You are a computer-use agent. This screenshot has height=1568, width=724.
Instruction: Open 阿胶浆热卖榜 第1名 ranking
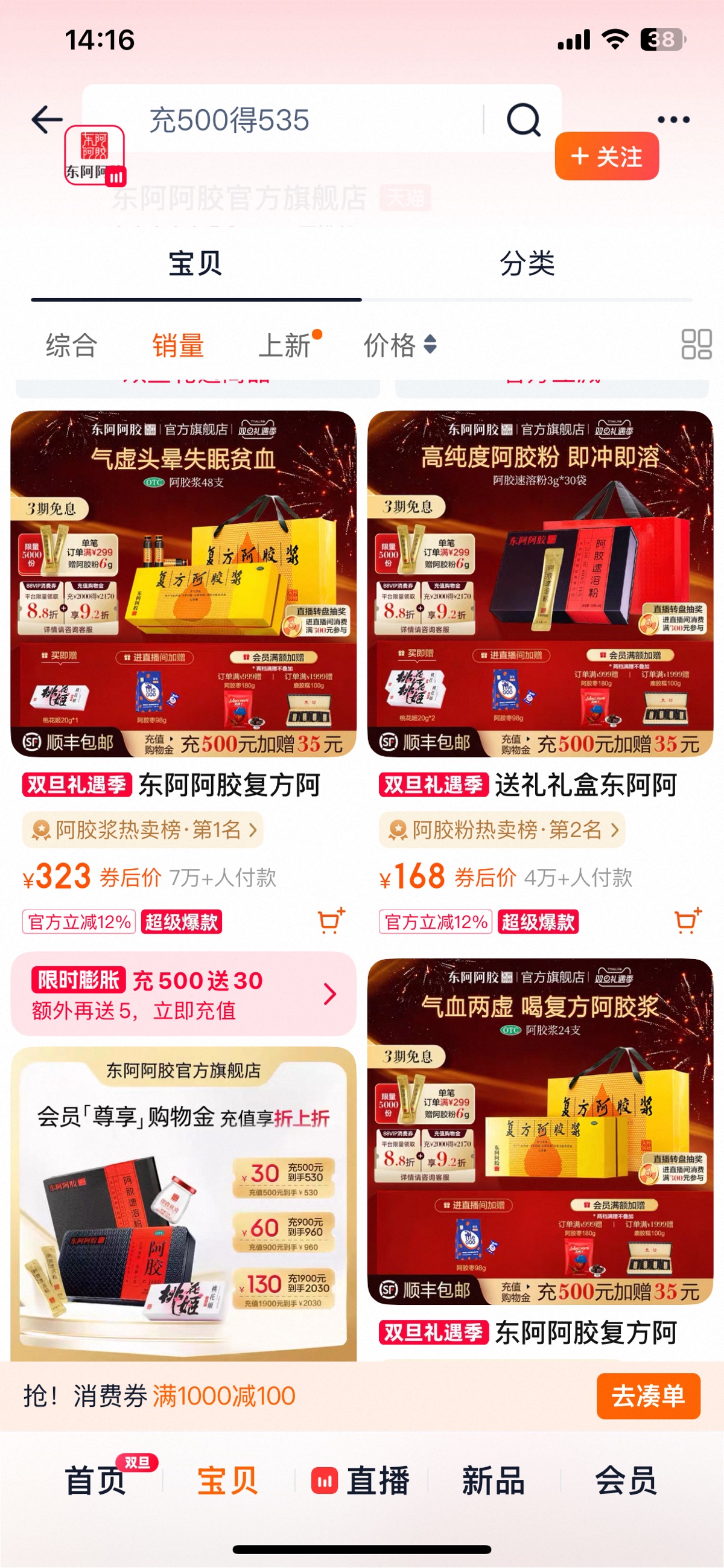click(143, 829)
